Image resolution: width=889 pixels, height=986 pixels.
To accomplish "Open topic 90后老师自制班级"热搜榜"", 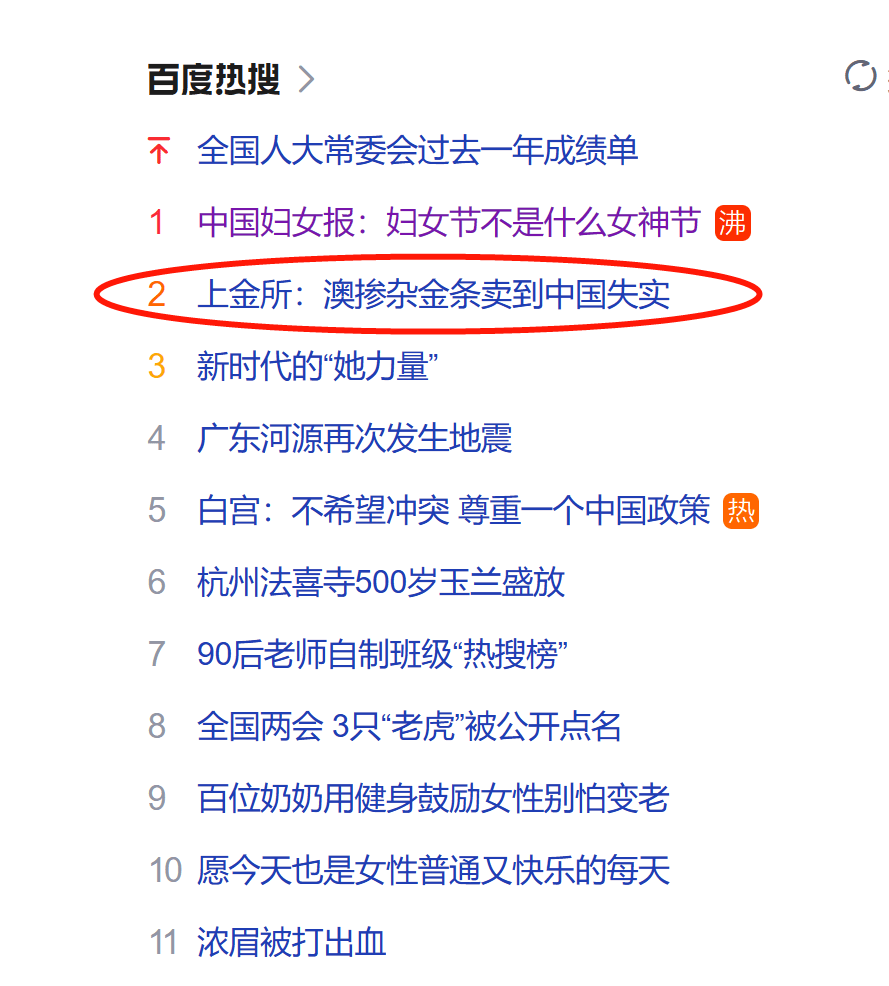I will point(383,654).
